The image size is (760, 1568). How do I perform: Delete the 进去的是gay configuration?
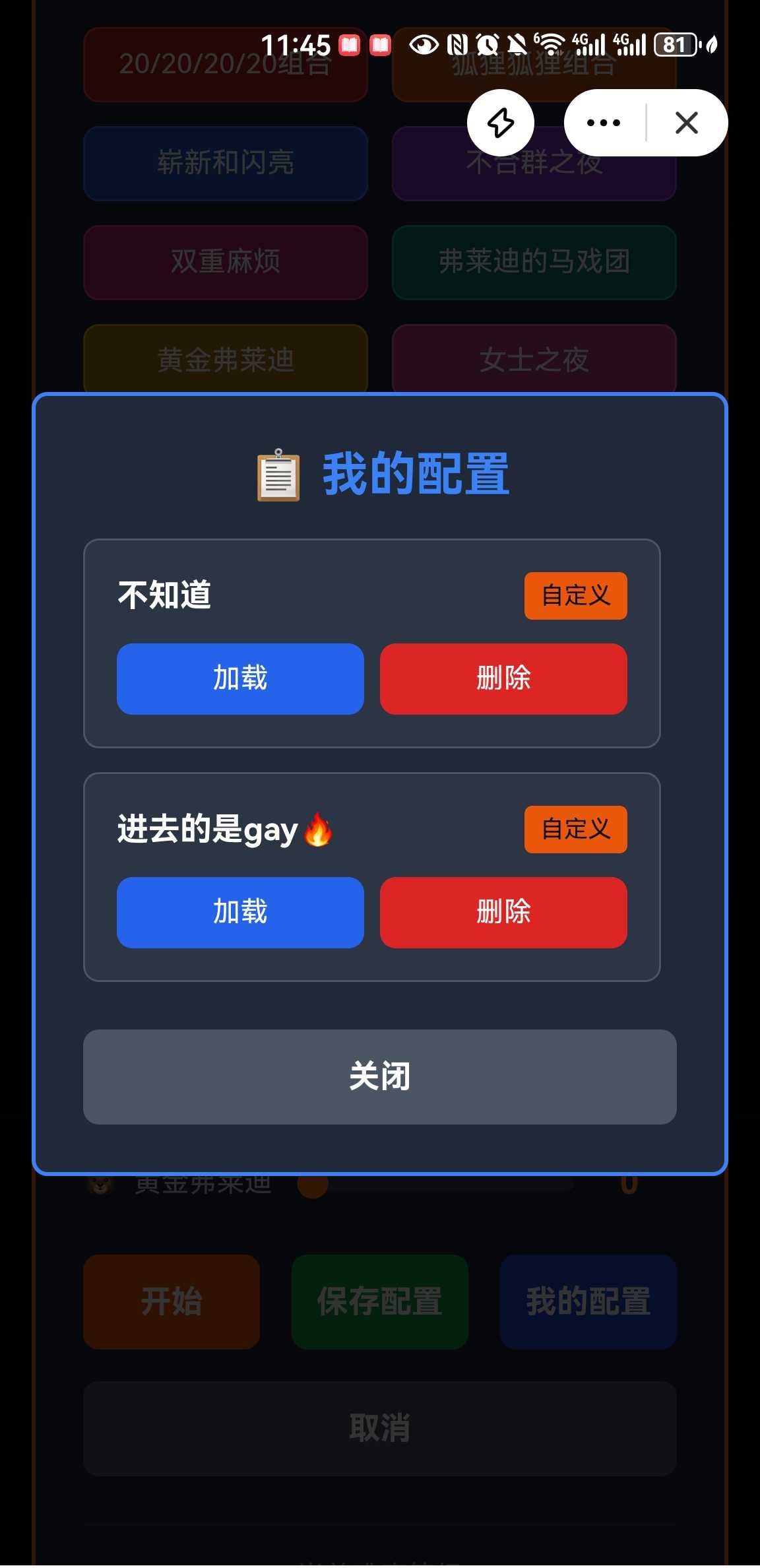coord(503,912)
